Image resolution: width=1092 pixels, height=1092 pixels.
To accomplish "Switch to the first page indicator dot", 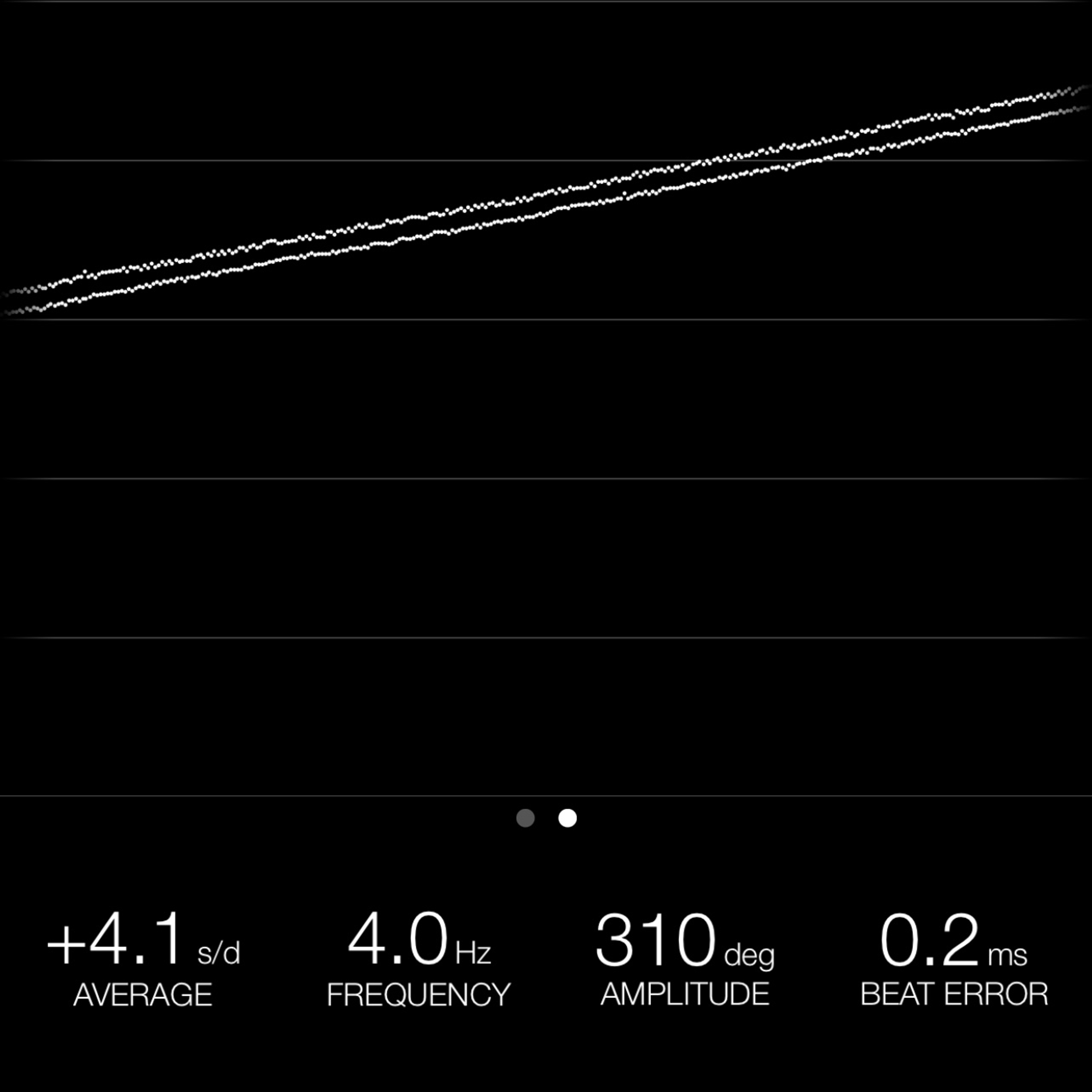I will pyautogui.click(x=525, y=818).
